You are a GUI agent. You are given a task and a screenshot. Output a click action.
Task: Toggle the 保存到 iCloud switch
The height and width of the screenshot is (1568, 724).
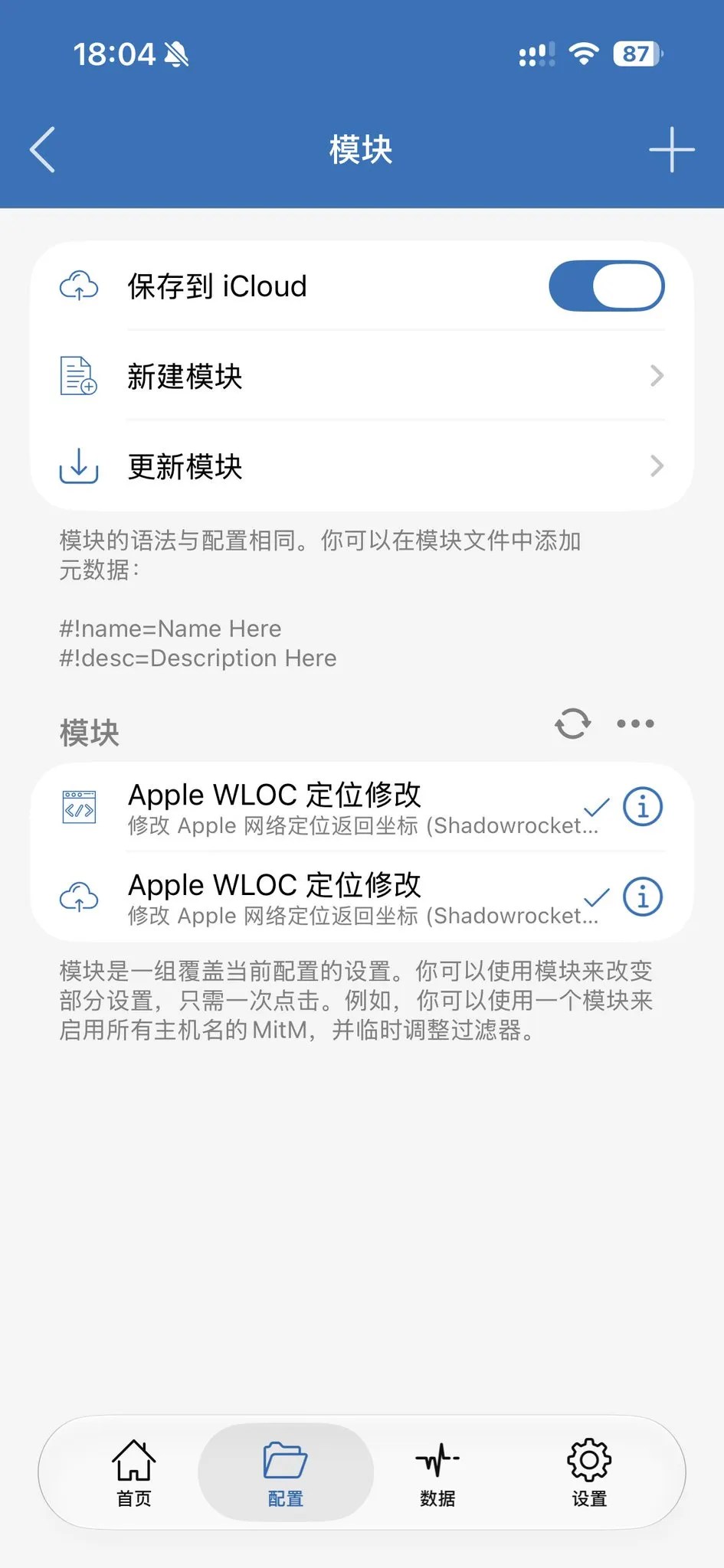point(606,286)
